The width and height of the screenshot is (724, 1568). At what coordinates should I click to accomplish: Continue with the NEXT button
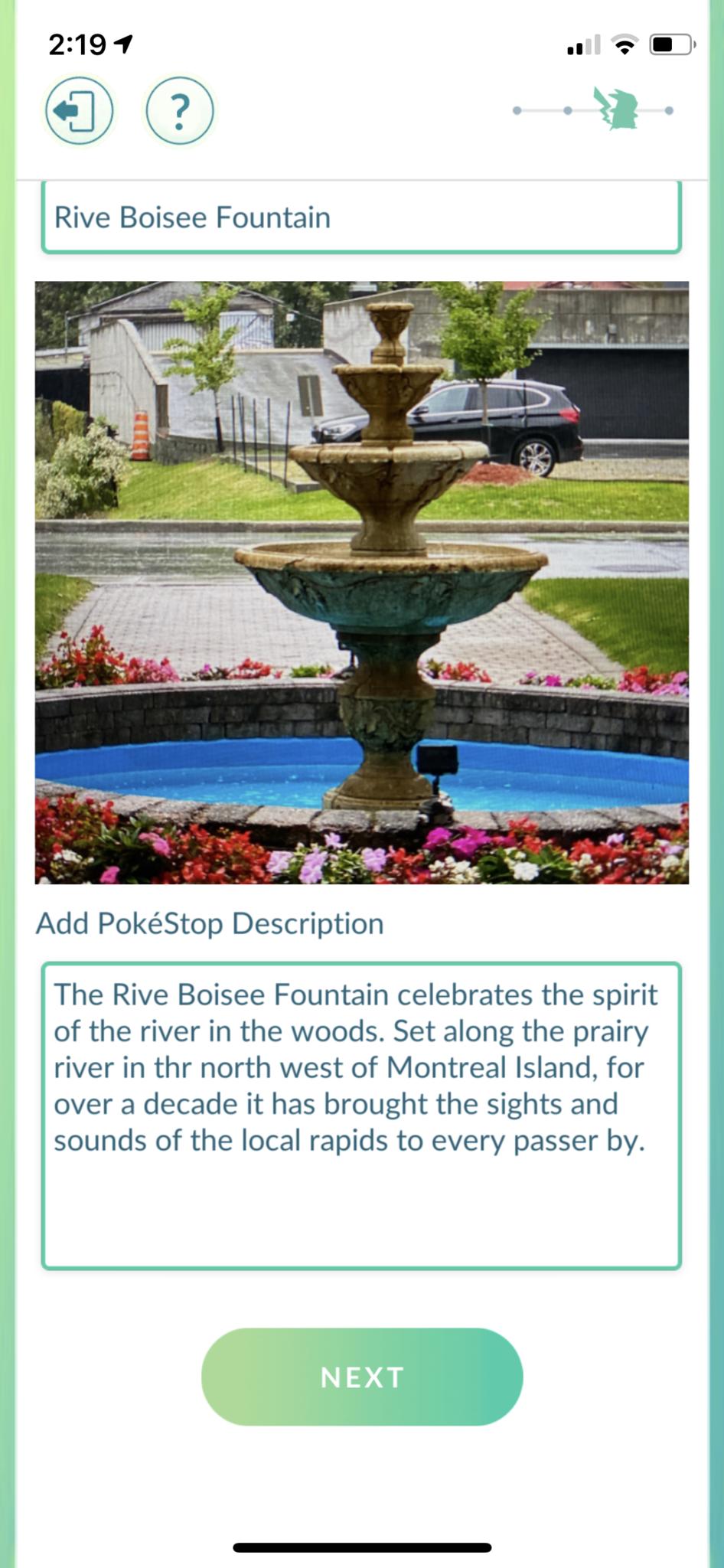(362, 1377)
